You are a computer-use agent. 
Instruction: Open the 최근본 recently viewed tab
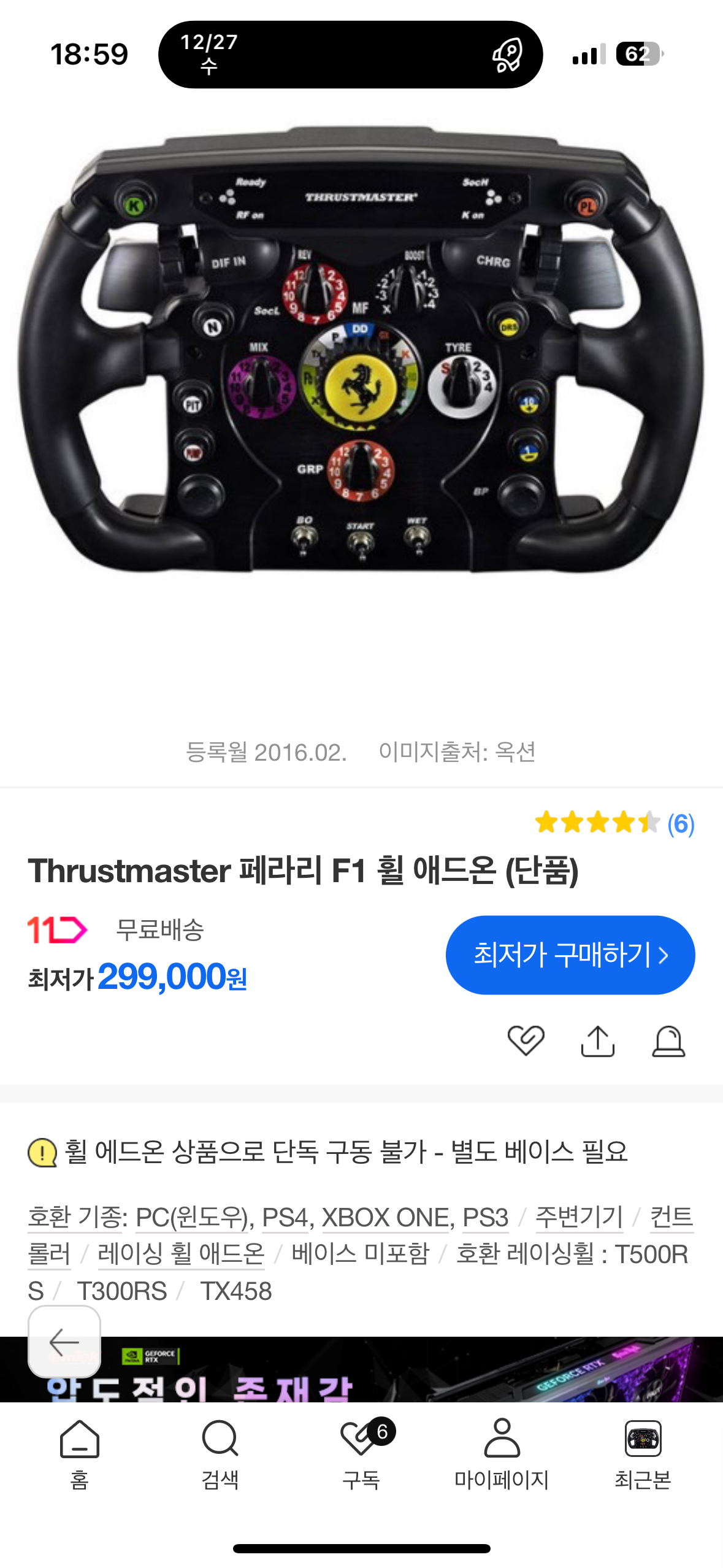click(643, 1454)
